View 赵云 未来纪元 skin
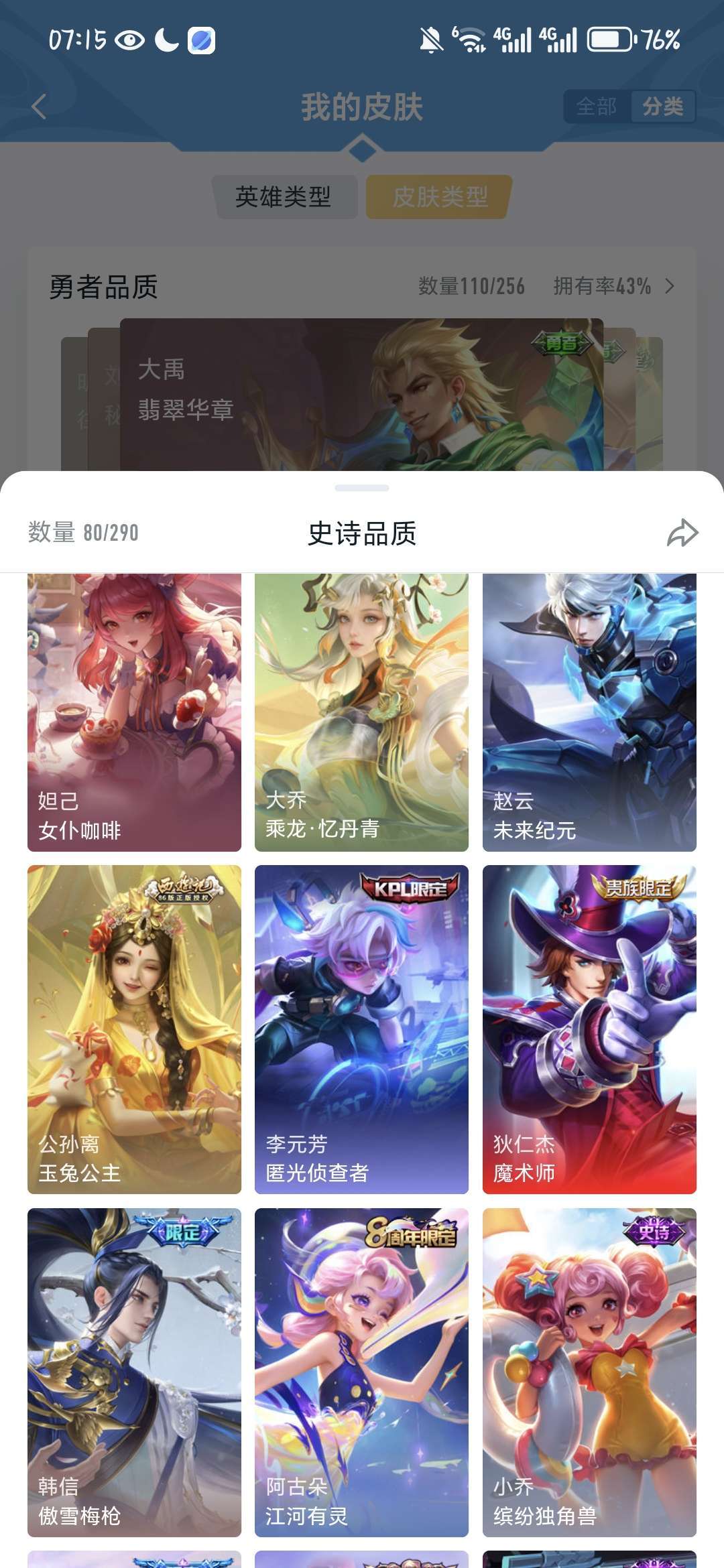The image size is (724, 1568). [589, 712]
